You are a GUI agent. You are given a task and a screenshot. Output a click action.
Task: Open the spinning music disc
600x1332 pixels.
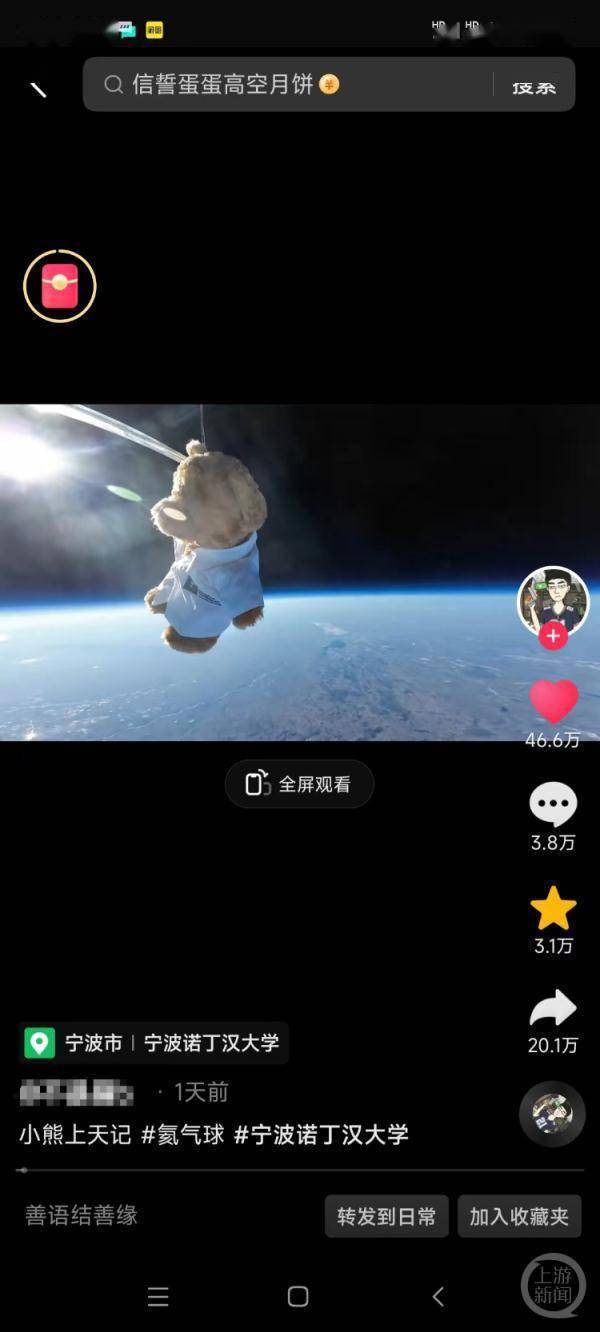[x=552, y=1113]
